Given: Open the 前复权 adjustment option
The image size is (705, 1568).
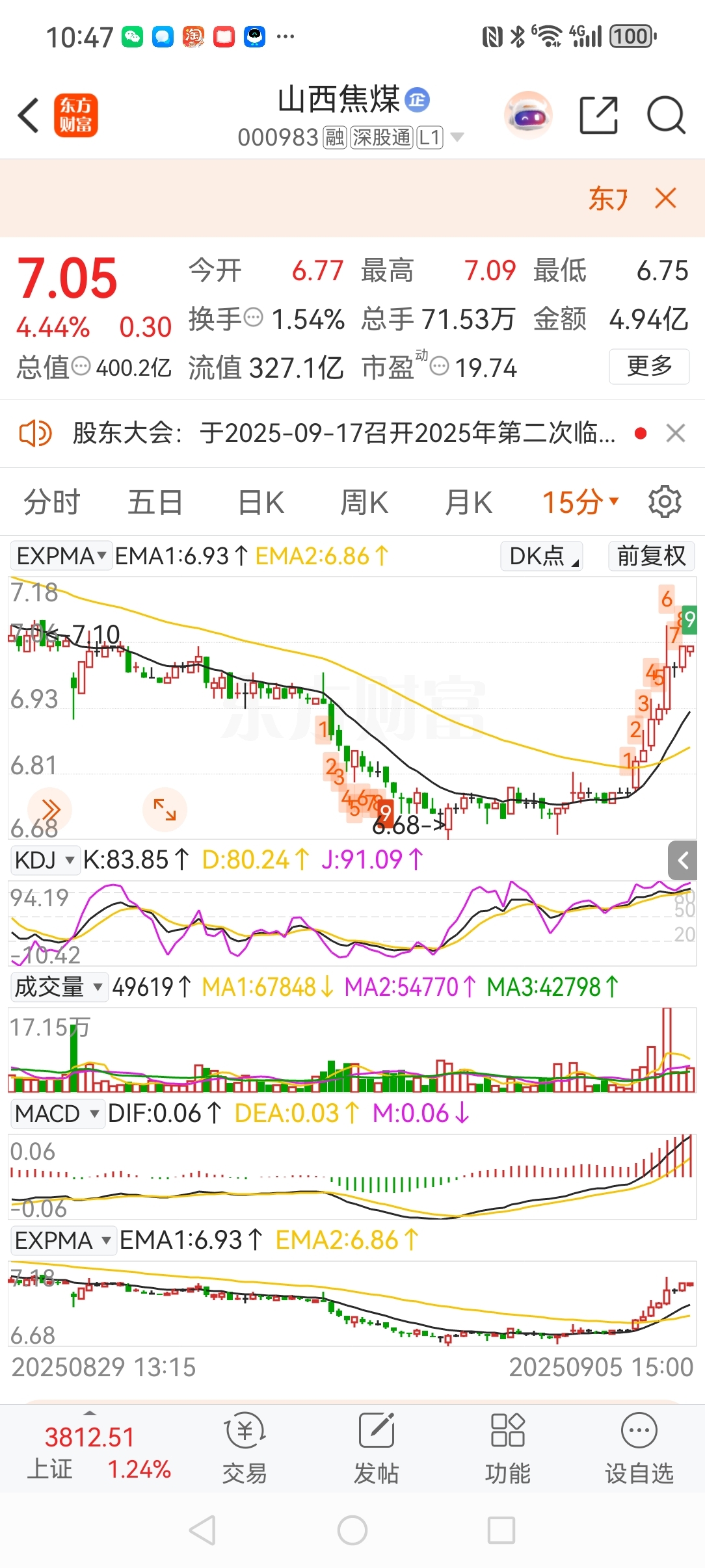Looking at the screenshot, I should click(652, 556).
